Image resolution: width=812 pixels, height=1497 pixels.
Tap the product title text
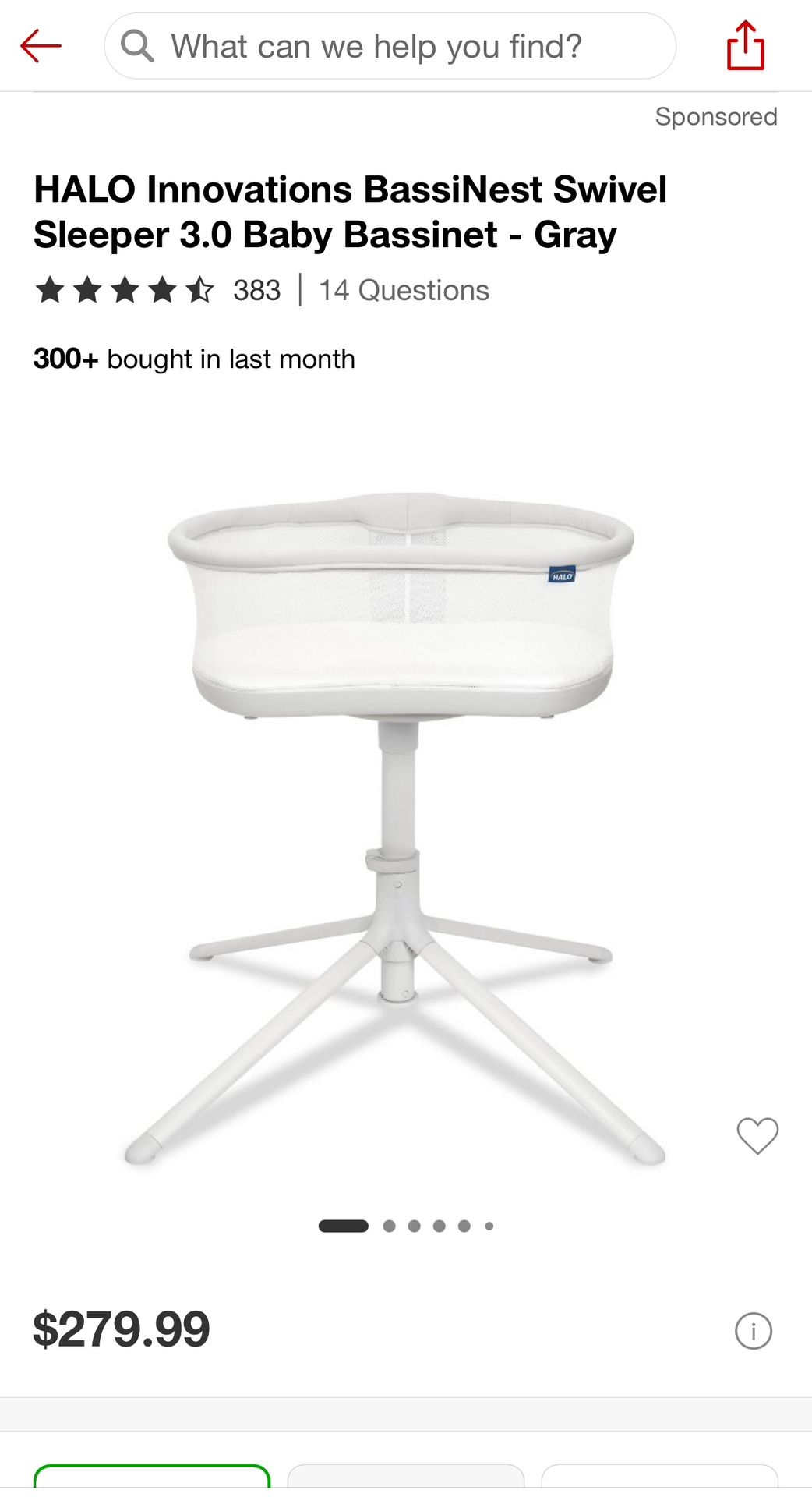coord(351,211)
